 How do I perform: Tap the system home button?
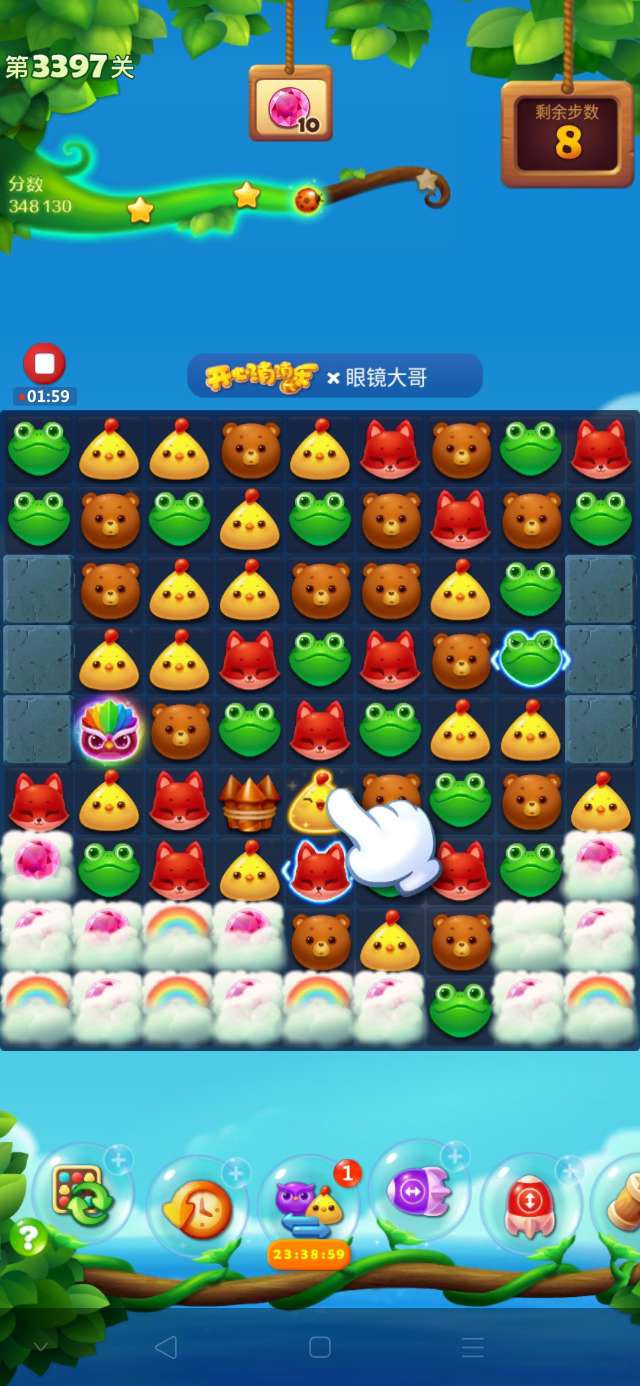click(320, 1346)
